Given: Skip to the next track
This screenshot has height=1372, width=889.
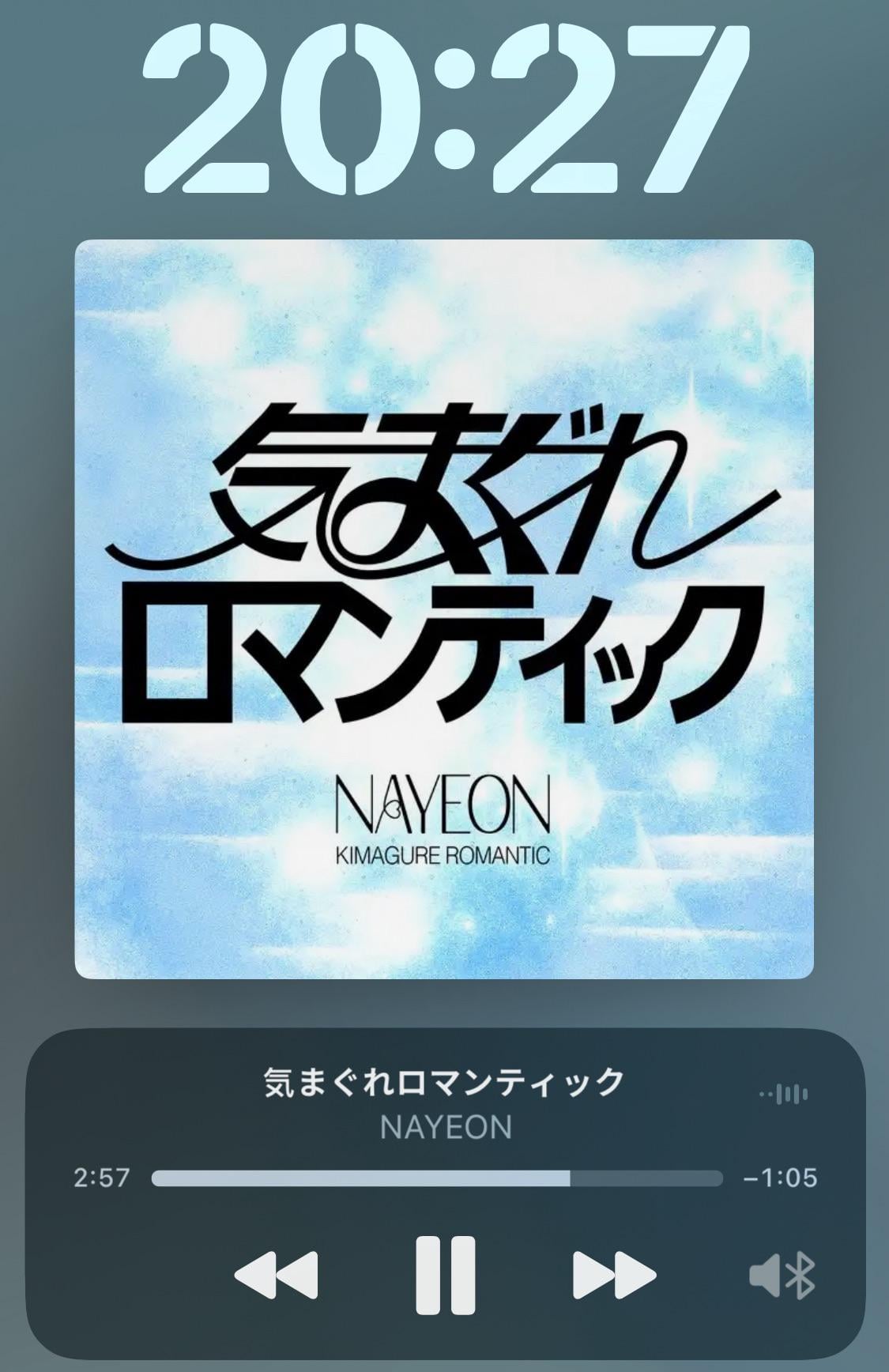Looking at the screenshot, I should [x=614, y=1275].
